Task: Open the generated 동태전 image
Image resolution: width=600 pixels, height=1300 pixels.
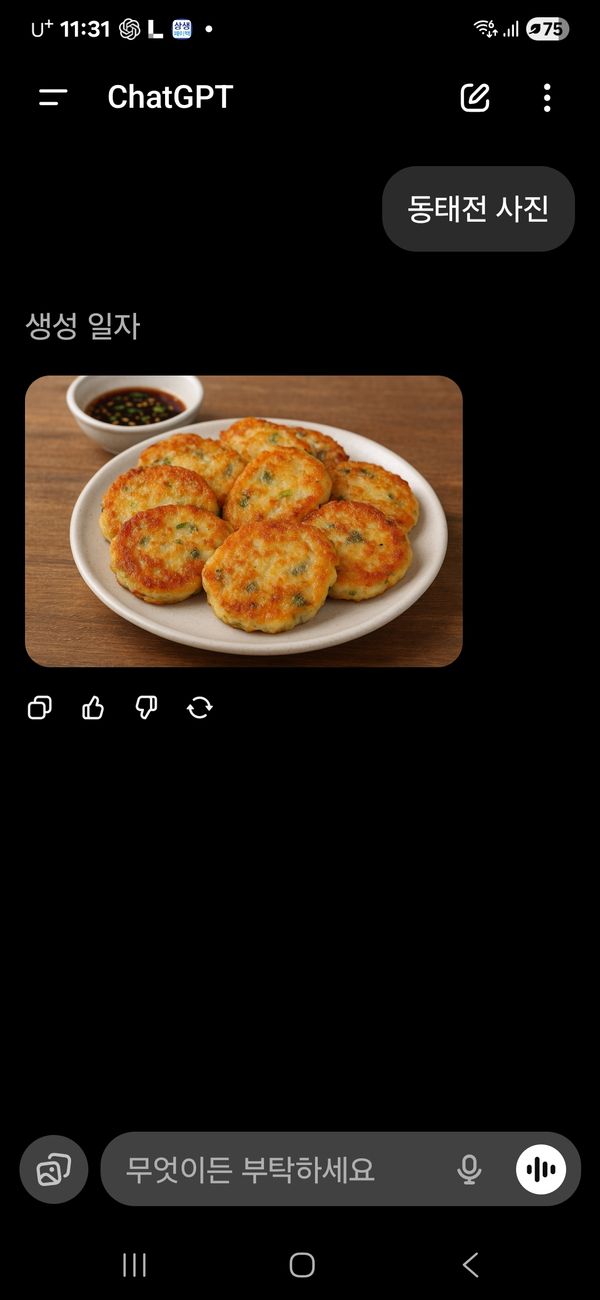Action: coord(243,521)
